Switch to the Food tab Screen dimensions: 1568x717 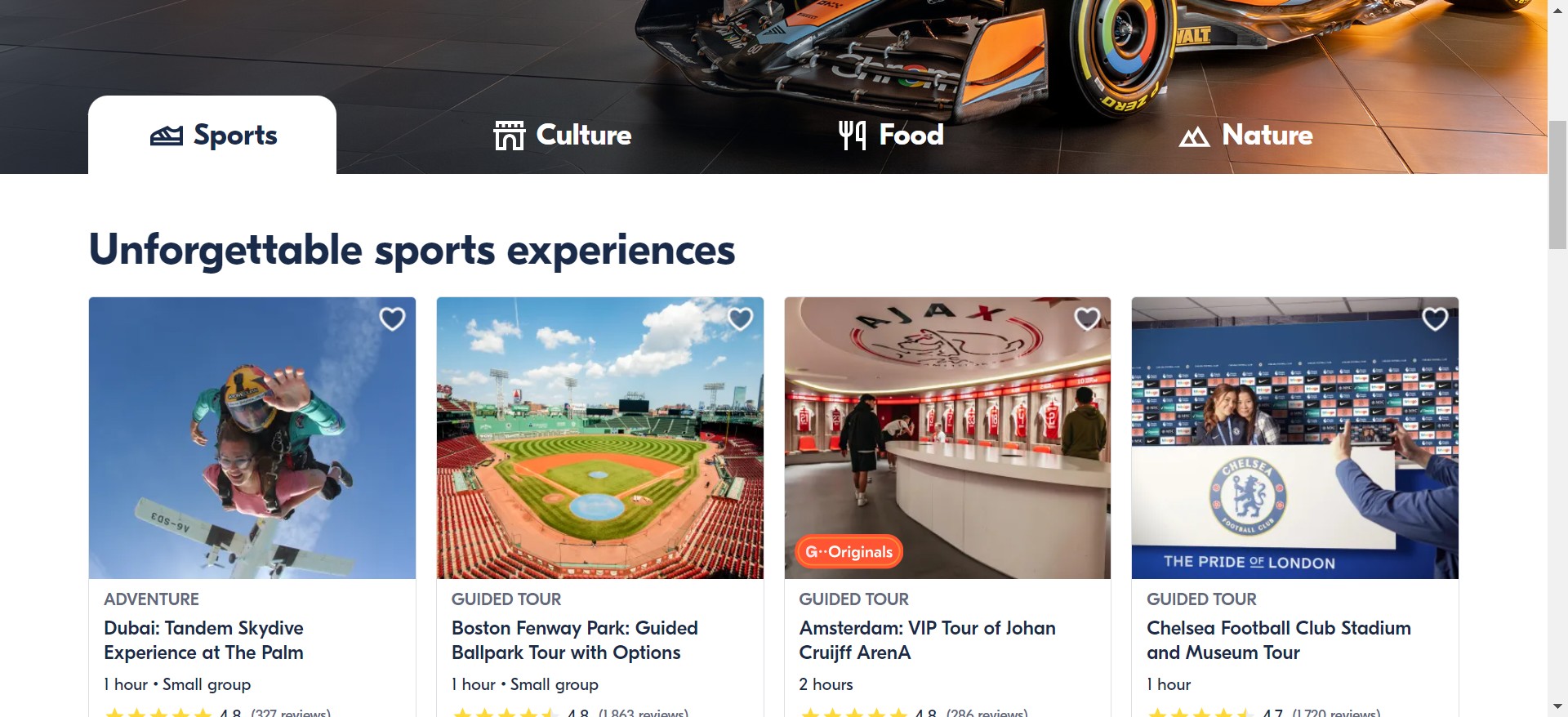[891, 136]
